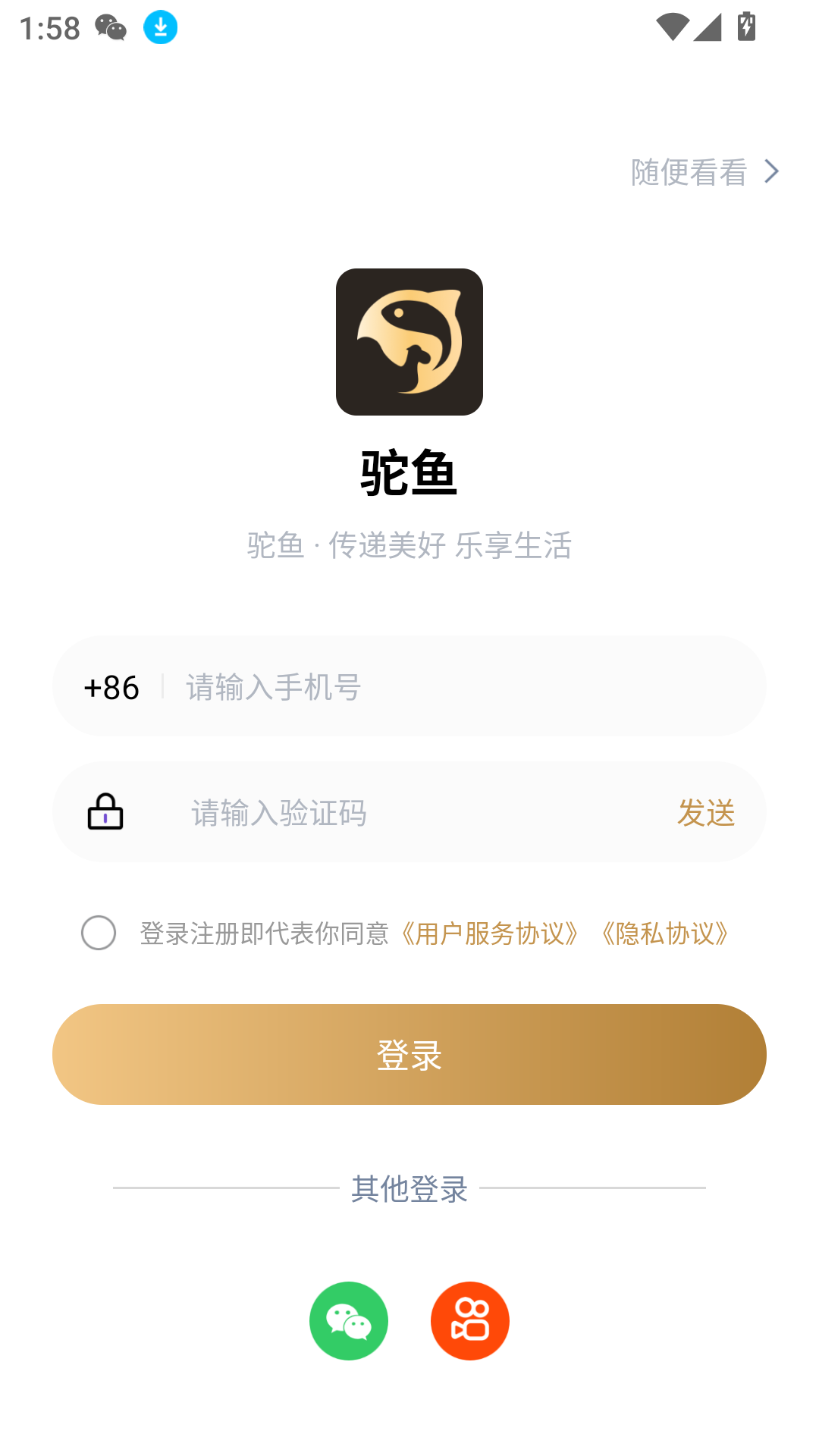The height and width of the screenshot is (1456, 819).
Task: Open the +86 country code selector
Action: pyautogui.click(x=111, y=687)
